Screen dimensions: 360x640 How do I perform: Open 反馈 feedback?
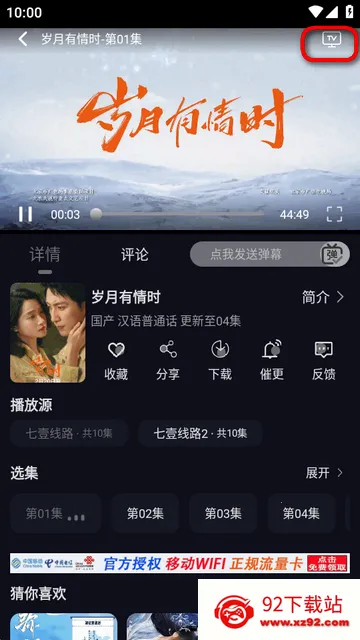[x=324, y=361]
